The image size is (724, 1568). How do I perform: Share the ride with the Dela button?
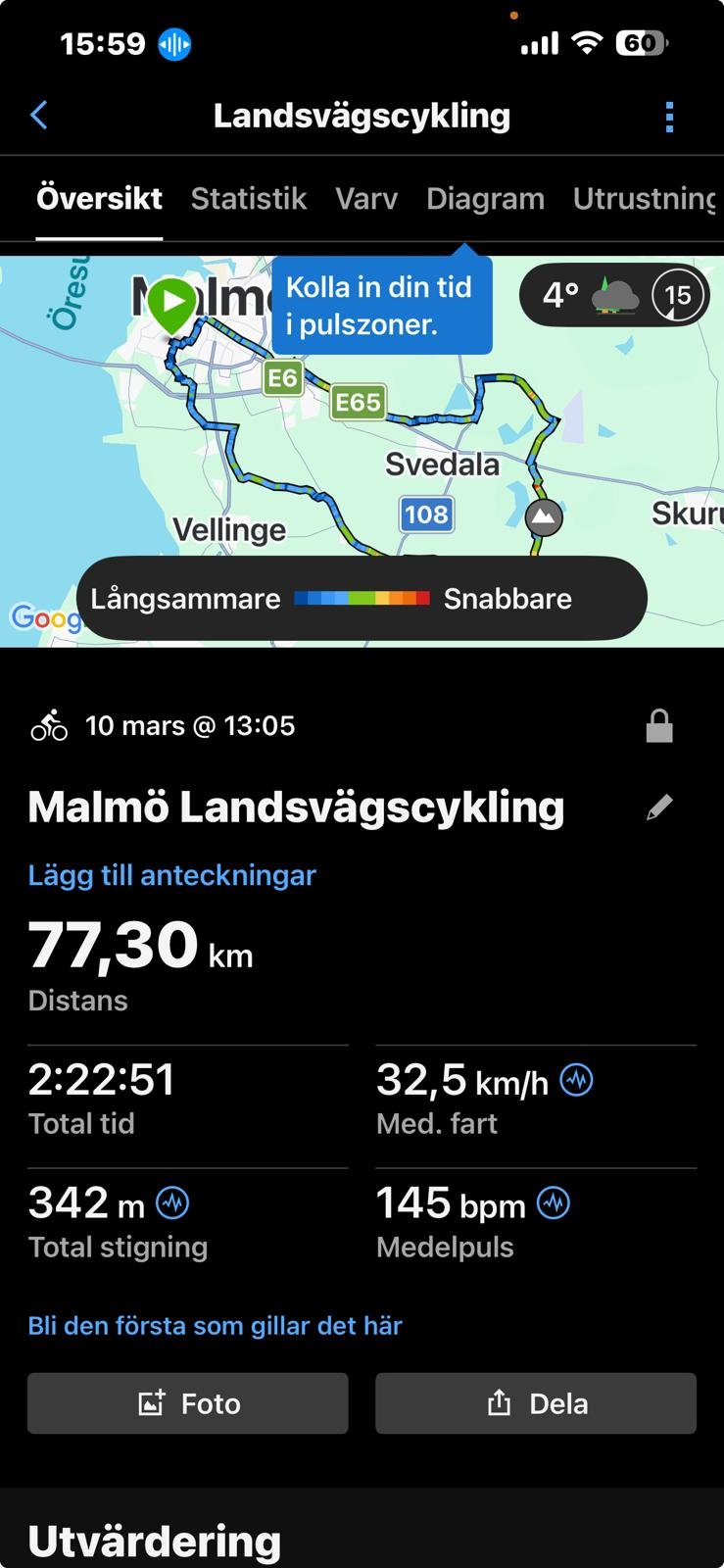[x=536, y=1403]
